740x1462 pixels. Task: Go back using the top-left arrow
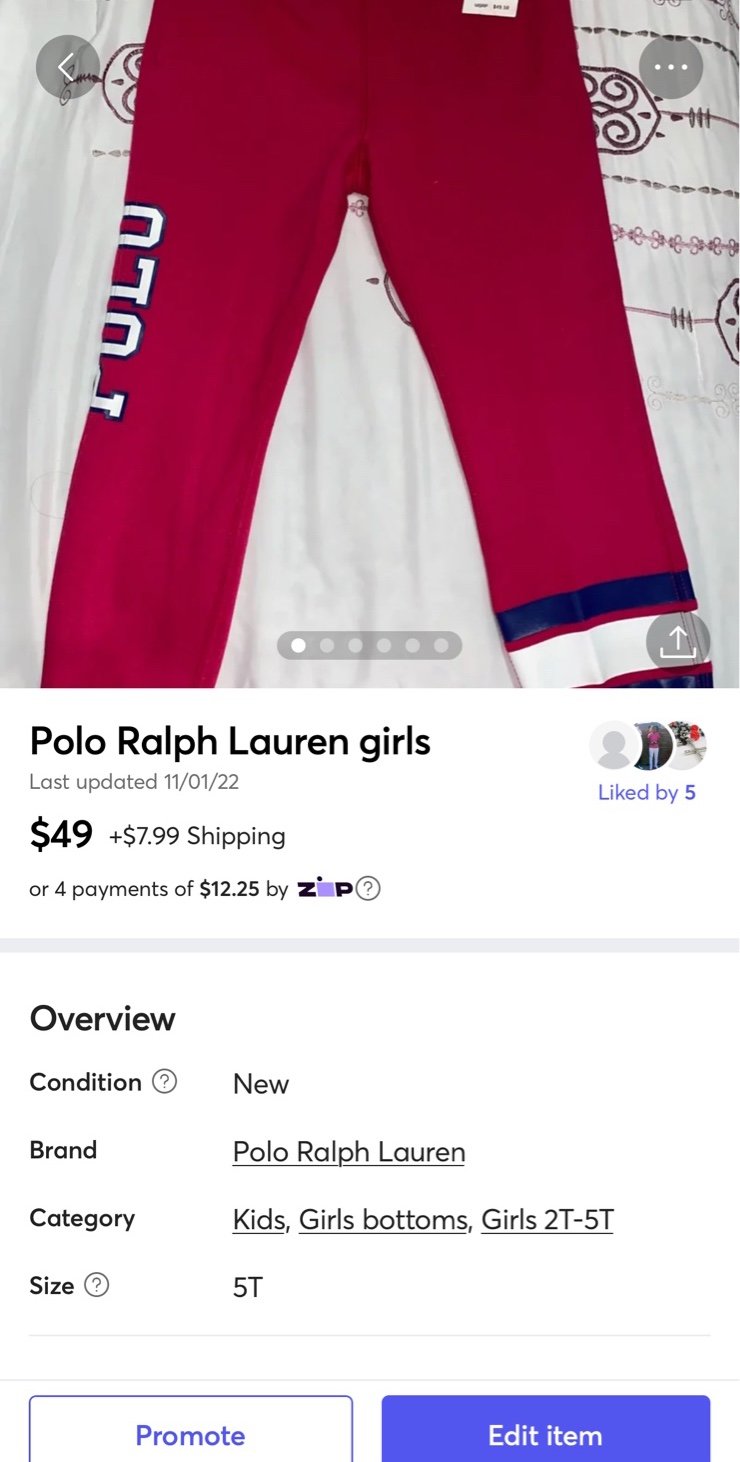(x=68, y=67)
